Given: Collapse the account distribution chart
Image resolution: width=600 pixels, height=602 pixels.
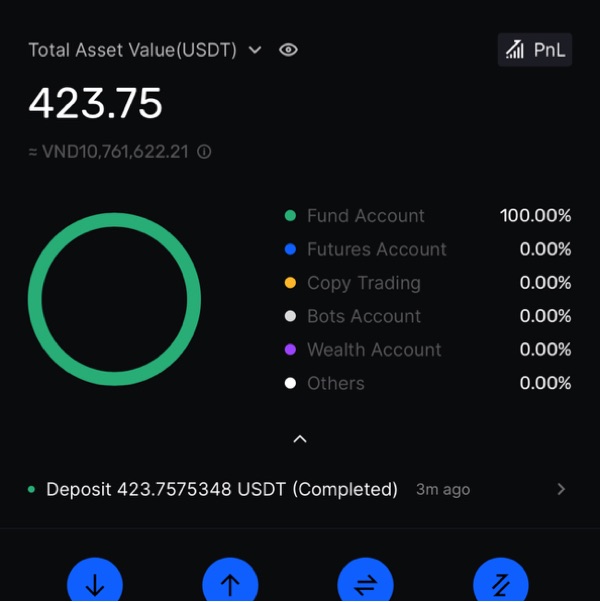Looking at the screenshot, I should click(x=299, y=439).
